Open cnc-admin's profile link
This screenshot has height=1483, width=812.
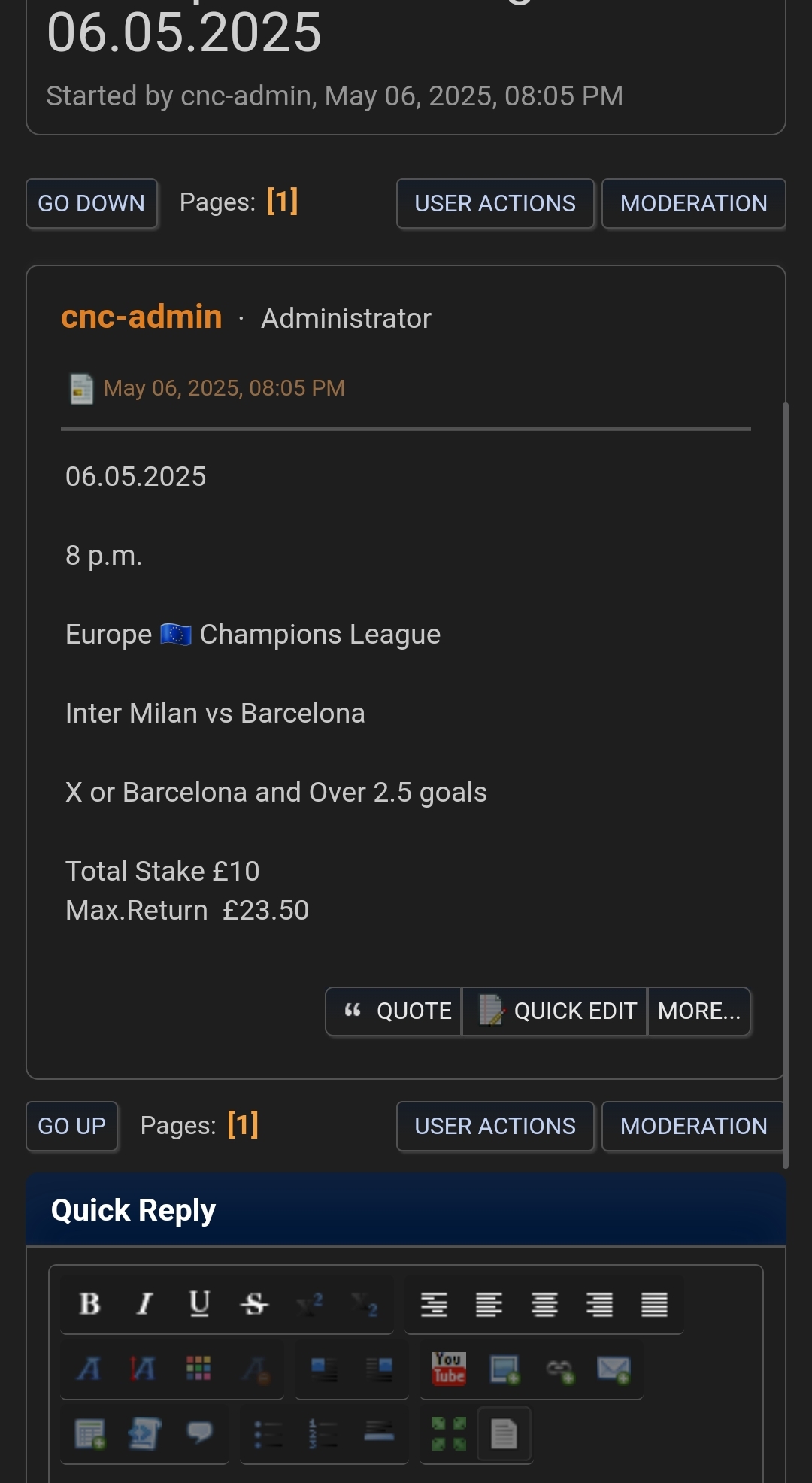(x=141, y=317)
